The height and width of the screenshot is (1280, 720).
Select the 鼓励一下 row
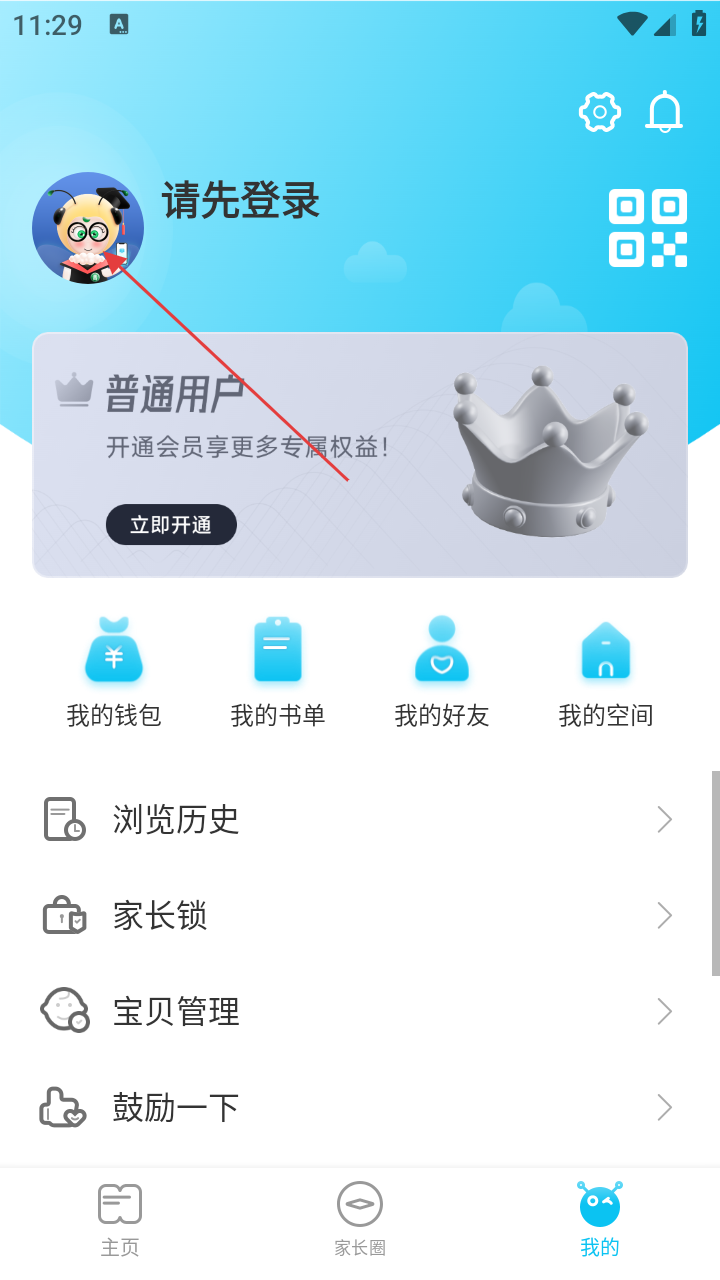(x=360, y=1108)
